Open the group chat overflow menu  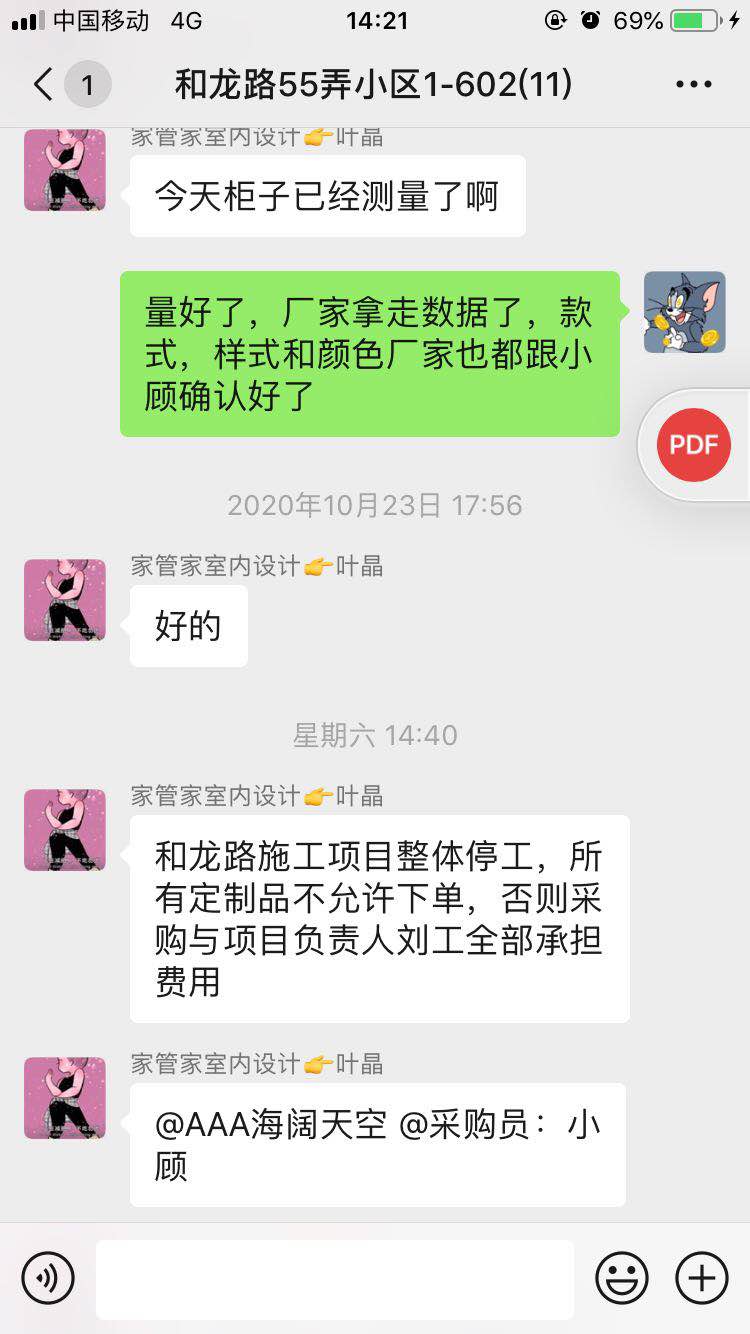pos(694,85)
